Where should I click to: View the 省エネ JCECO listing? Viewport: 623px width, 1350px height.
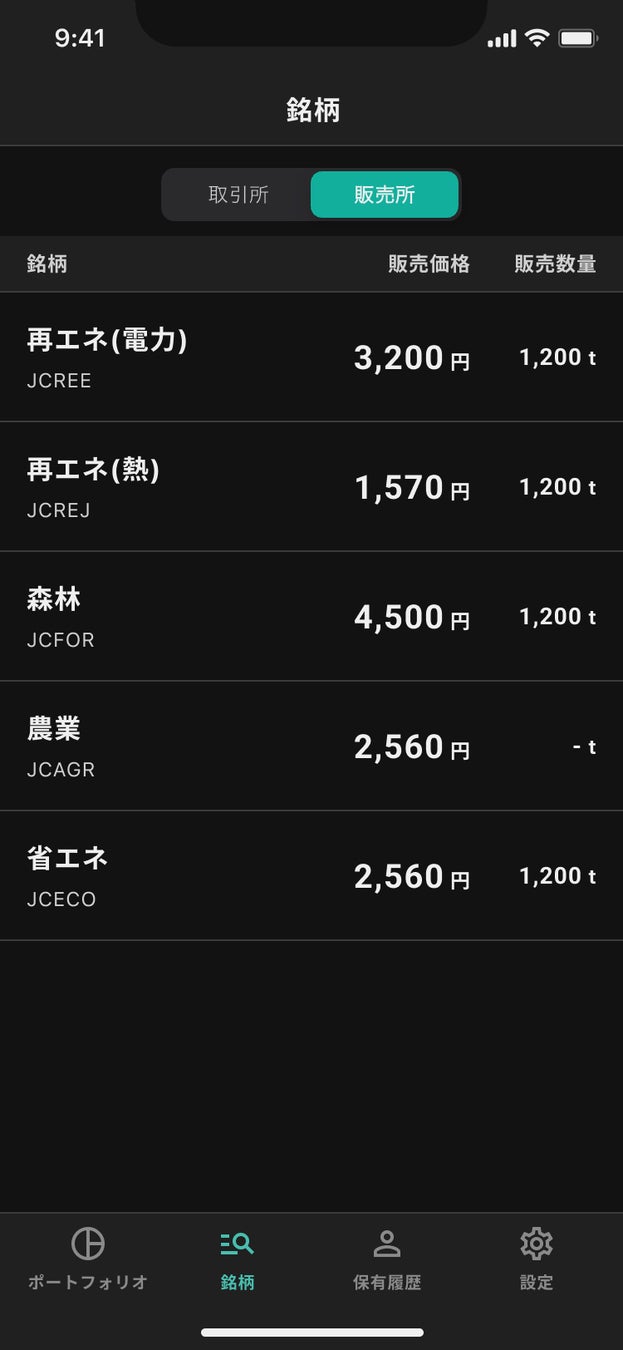pos(311,876)
